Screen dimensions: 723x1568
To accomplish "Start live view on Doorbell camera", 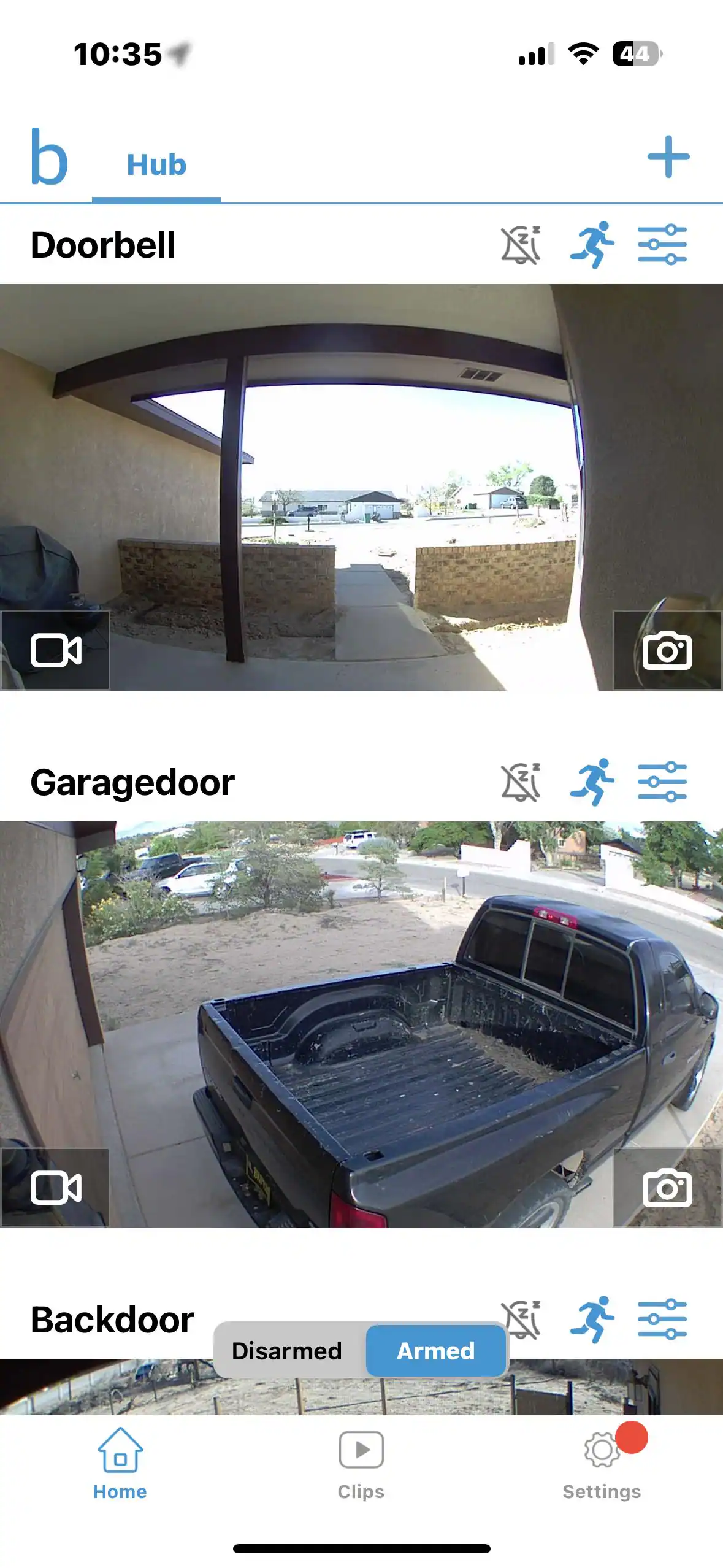I will coord(55,650).
